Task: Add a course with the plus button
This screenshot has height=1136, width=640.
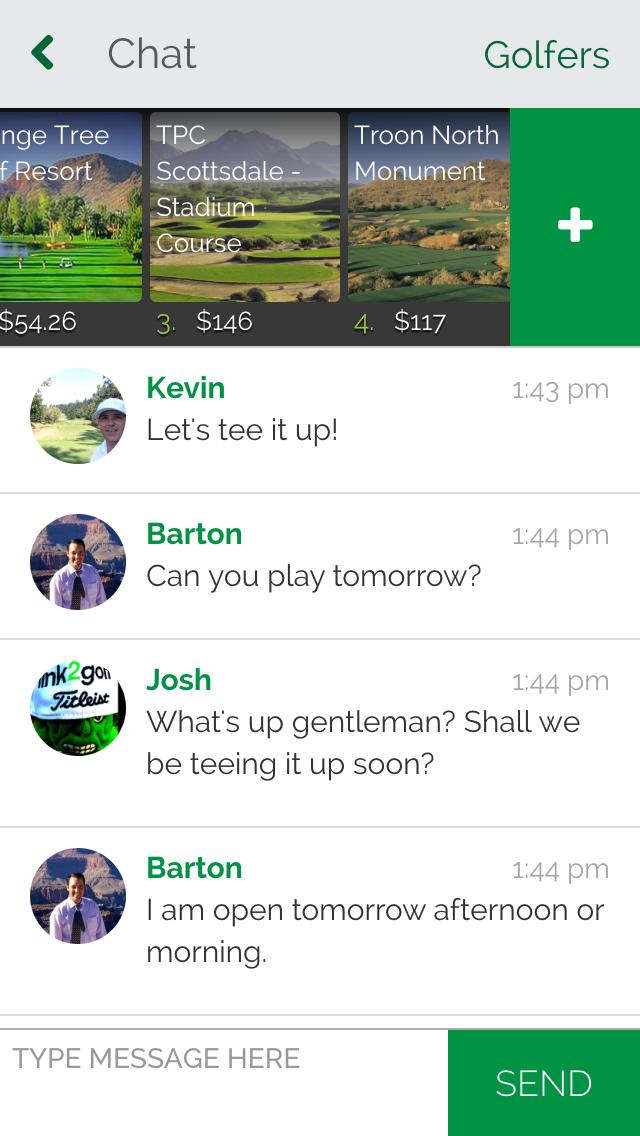Action: (575, 227)
